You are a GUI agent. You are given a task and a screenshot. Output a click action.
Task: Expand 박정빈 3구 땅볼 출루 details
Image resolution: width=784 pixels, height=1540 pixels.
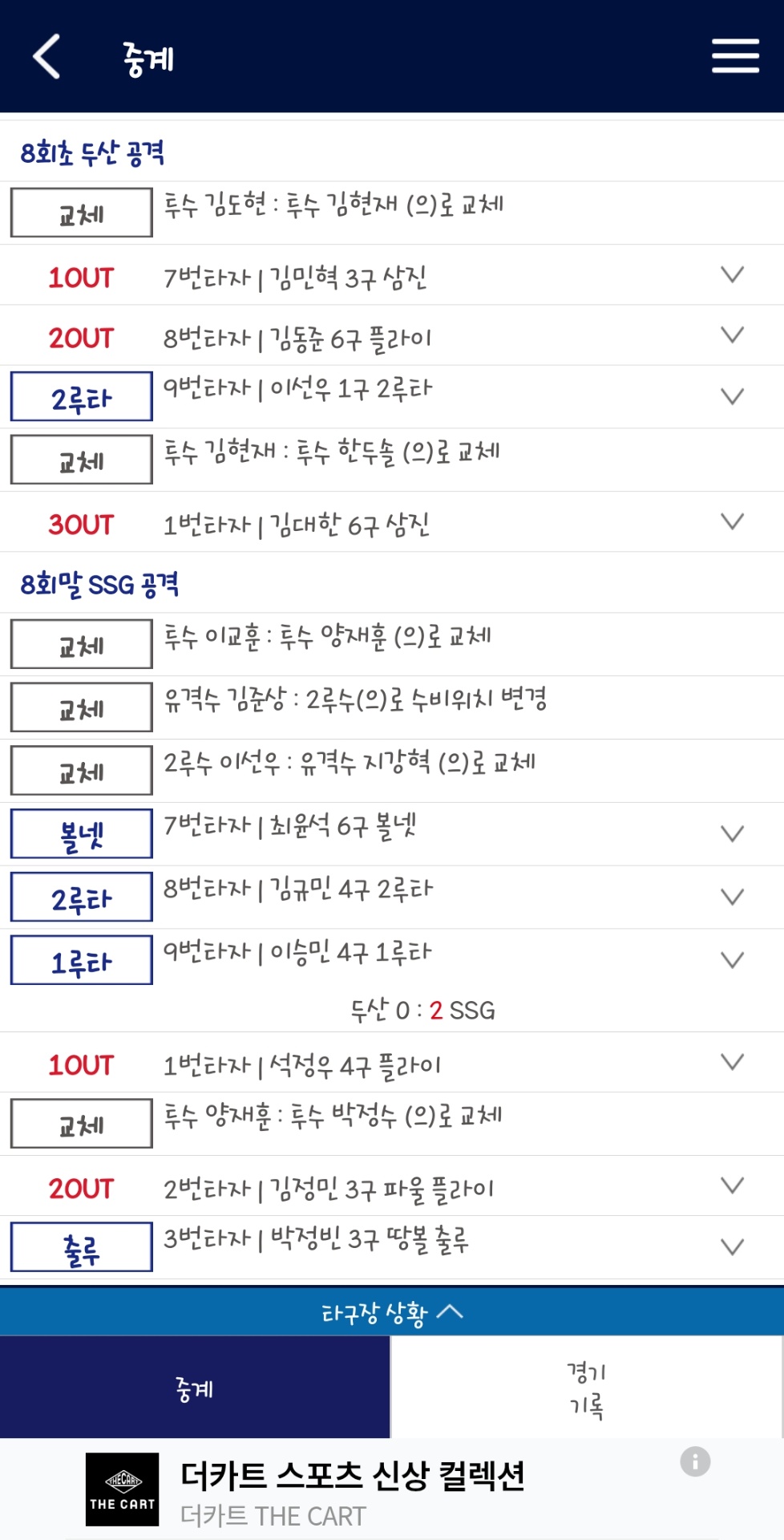(732, 1247)
